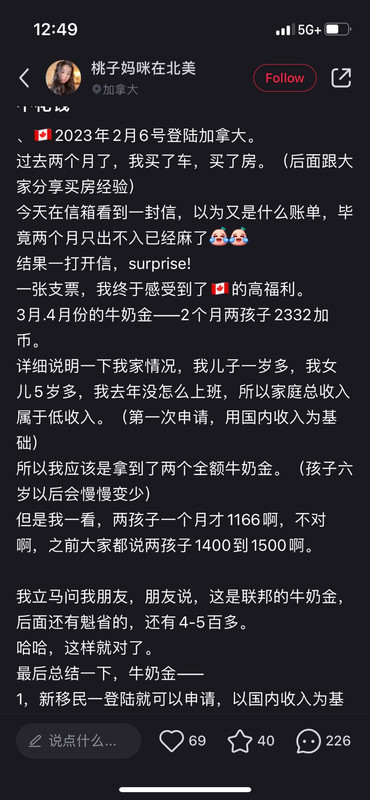
Task: Share this post
Action: 341,78
